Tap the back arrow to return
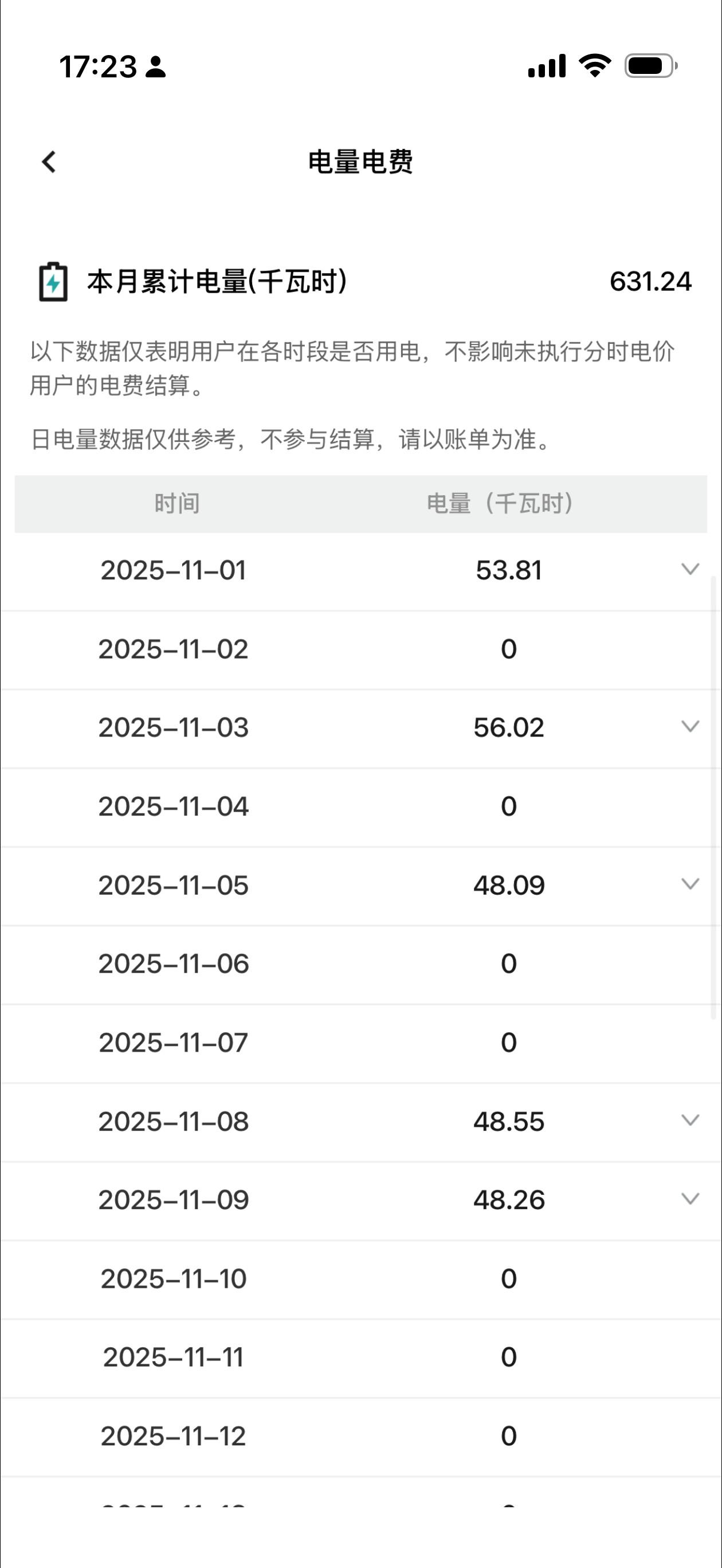The height and width of the screenshot is (1568, 722). pos(48,162)
